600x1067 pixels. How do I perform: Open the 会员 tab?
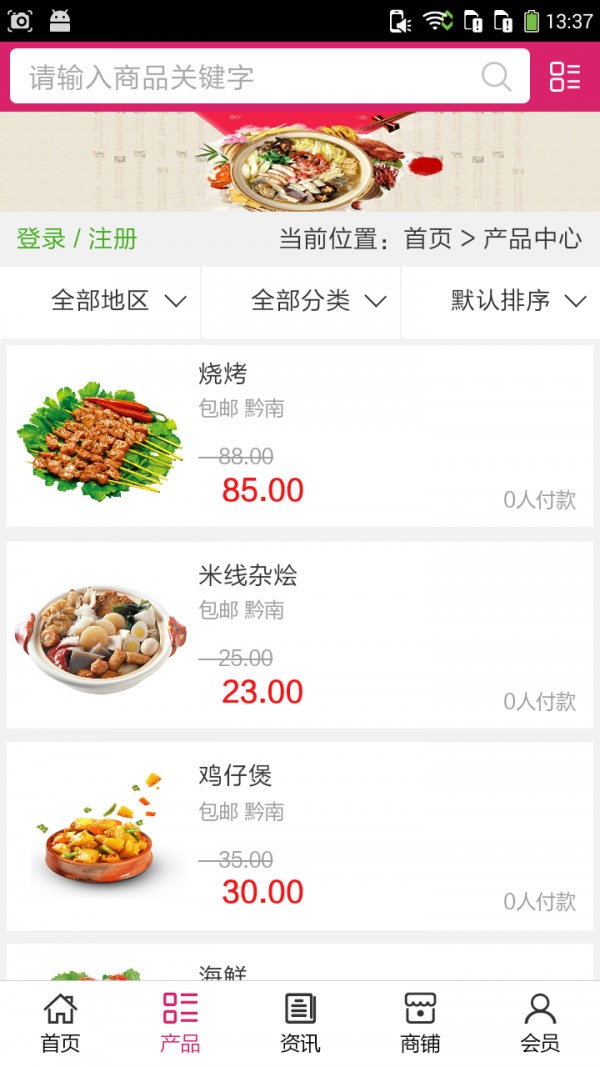[540, 1023]
